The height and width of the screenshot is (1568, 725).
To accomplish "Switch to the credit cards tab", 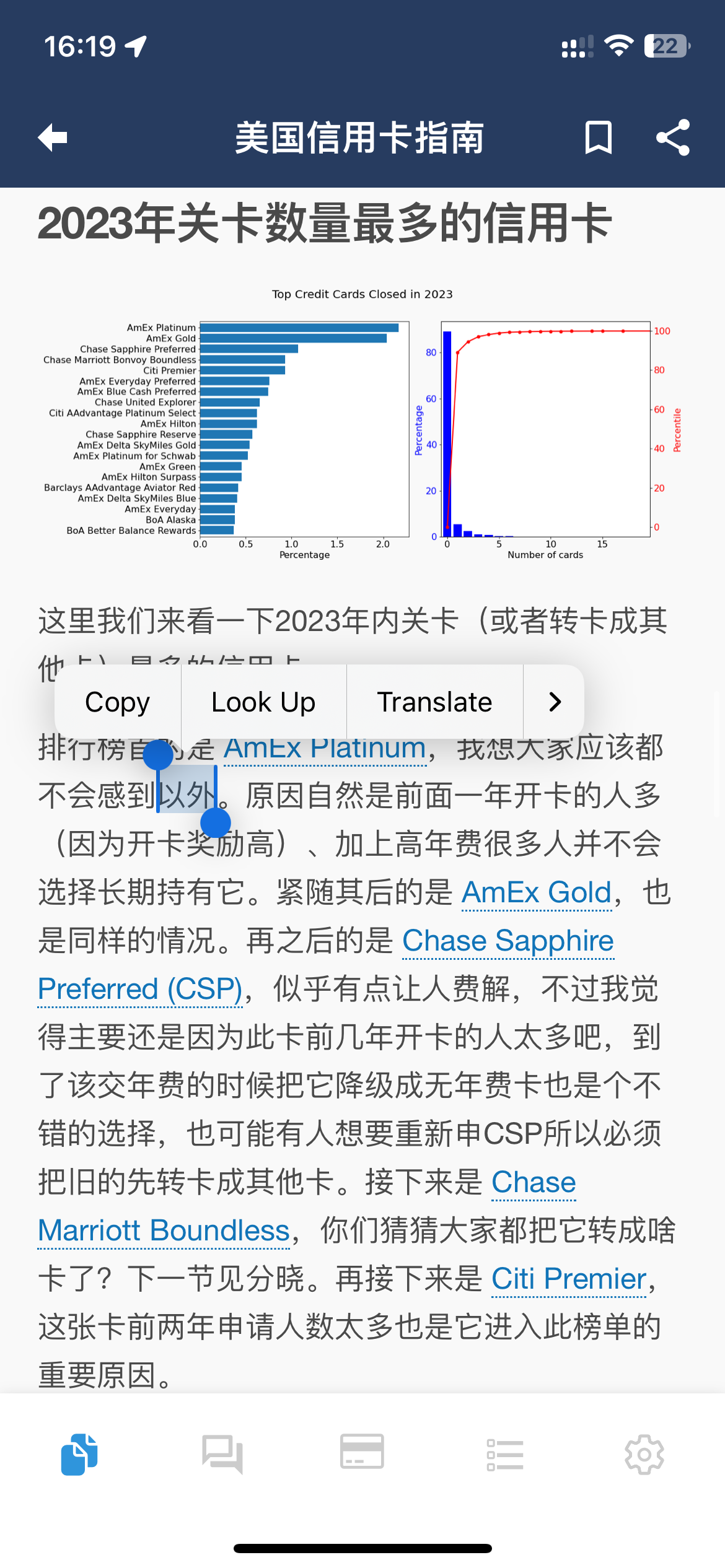I will [362, 1452].
